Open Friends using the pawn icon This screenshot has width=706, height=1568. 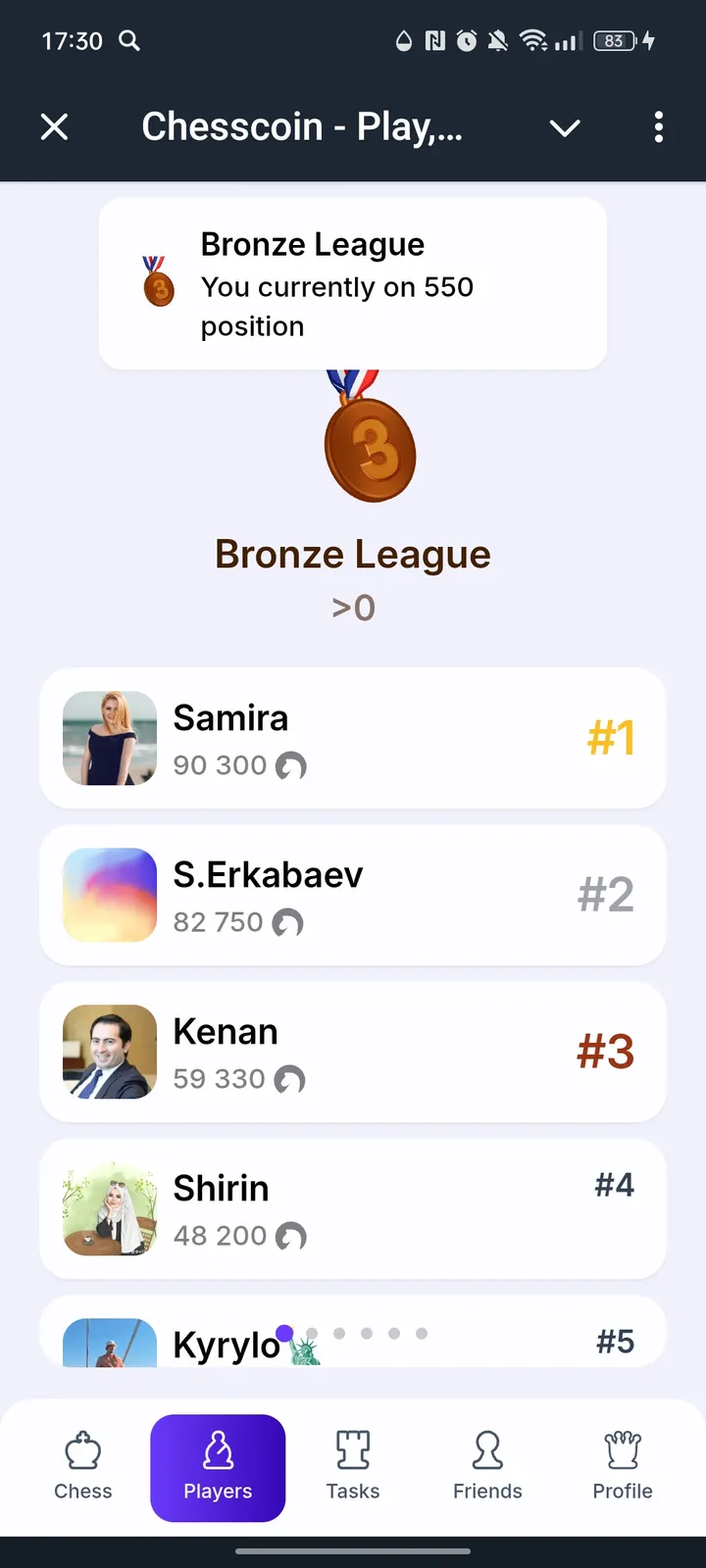point(487,1447)
